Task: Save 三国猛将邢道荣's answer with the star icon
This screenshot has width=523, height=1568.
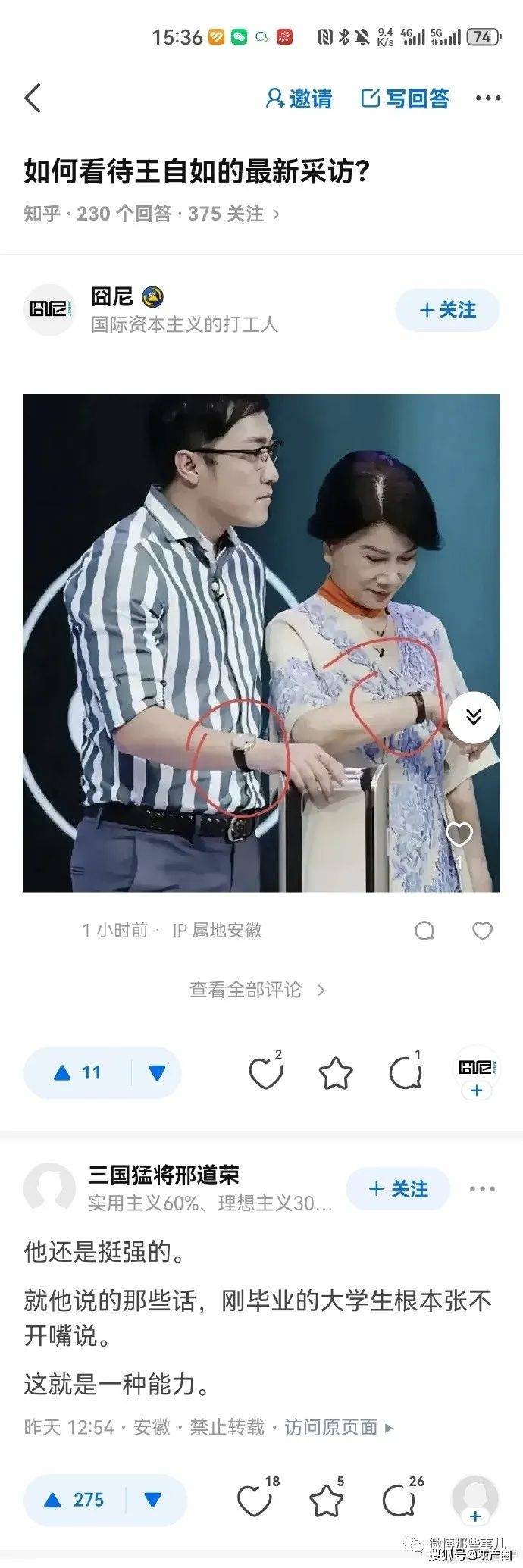Action: [x=326, y=1500]
